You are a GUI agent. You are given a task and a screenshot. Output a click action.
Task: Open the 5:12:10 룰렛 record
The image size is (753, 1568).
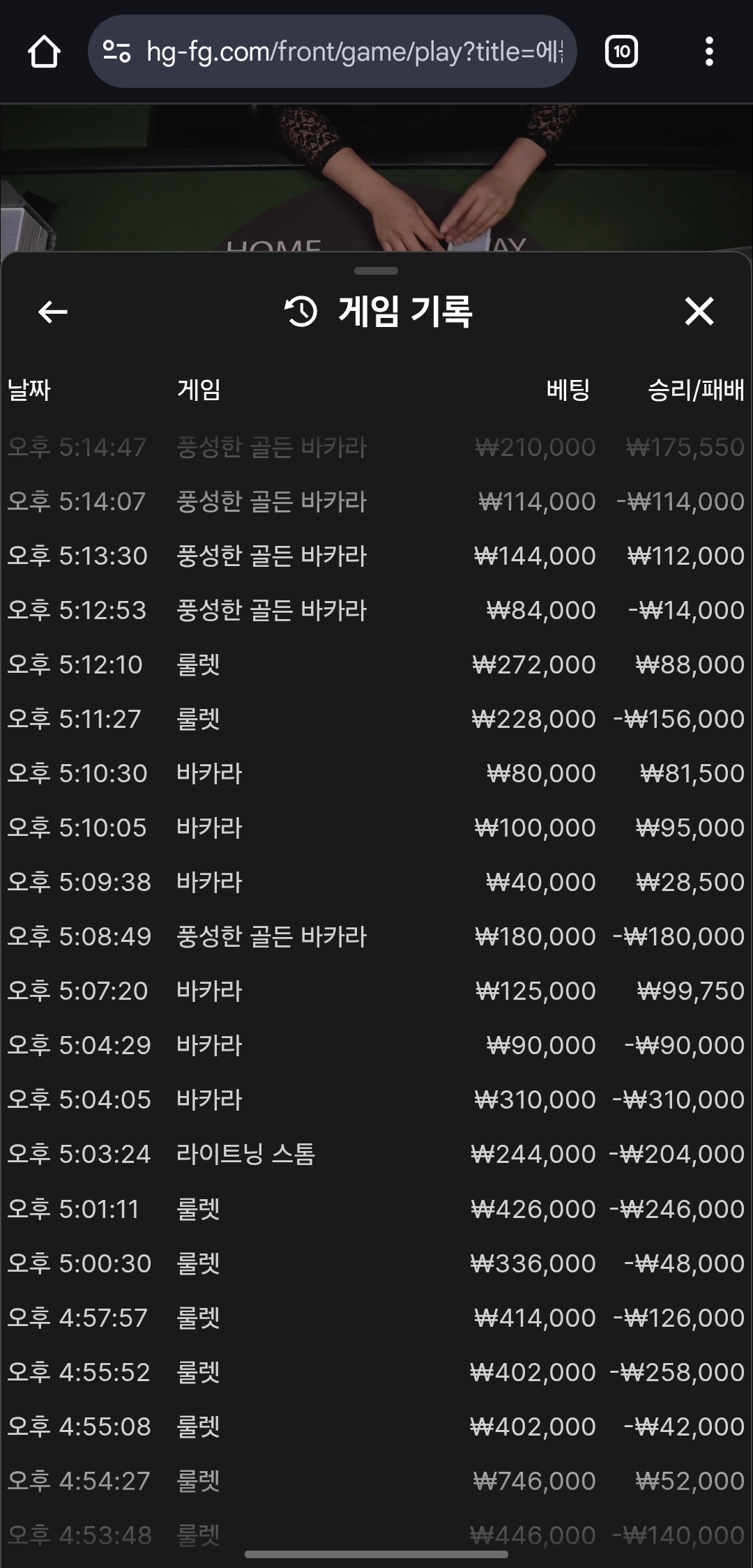pyautogui.click(x=376, y=665)
